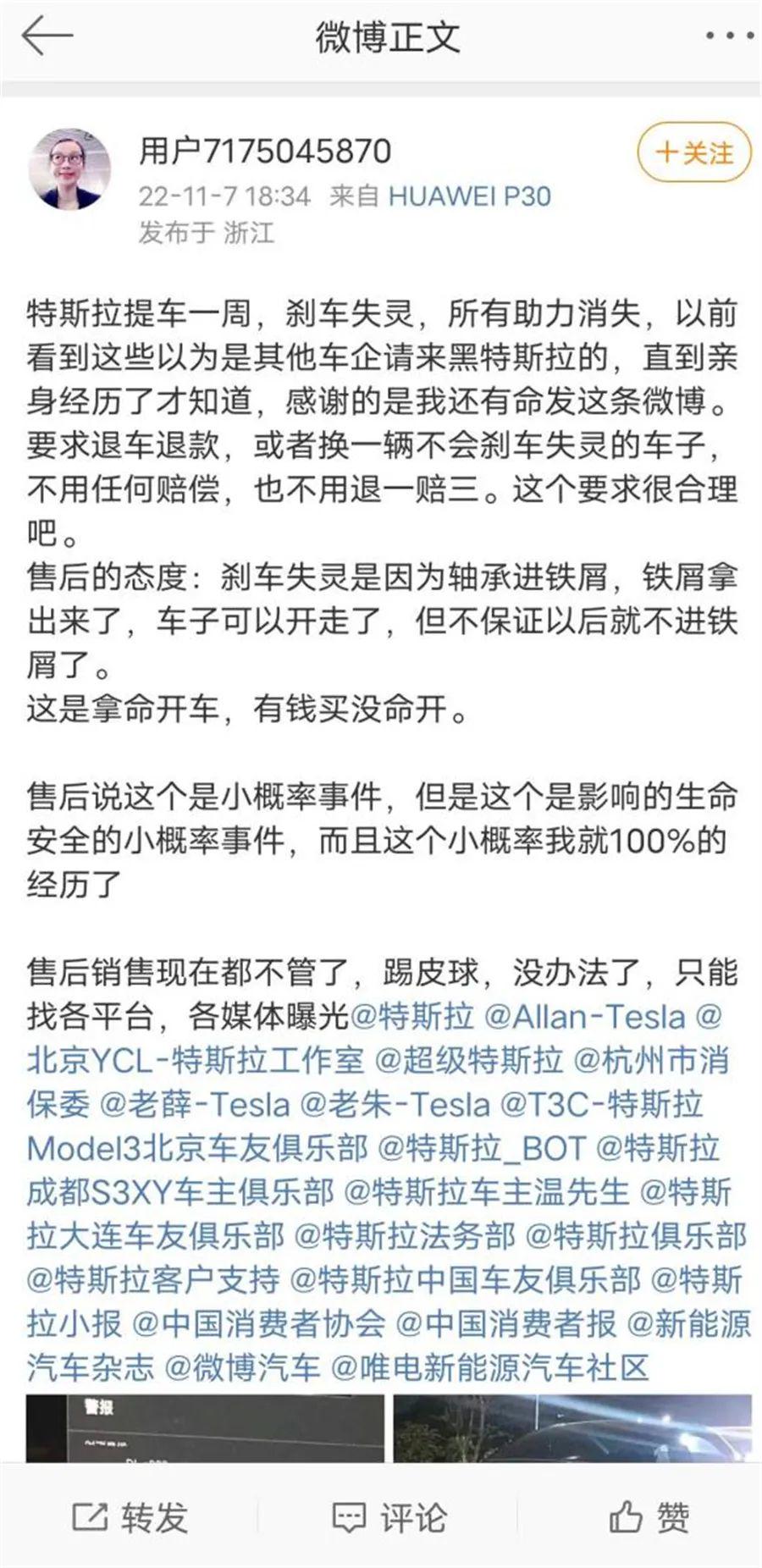The height and width of the screenshot is (1568, 762).
Task: Follow user with the +关注 button
Action: pos(694,153)
